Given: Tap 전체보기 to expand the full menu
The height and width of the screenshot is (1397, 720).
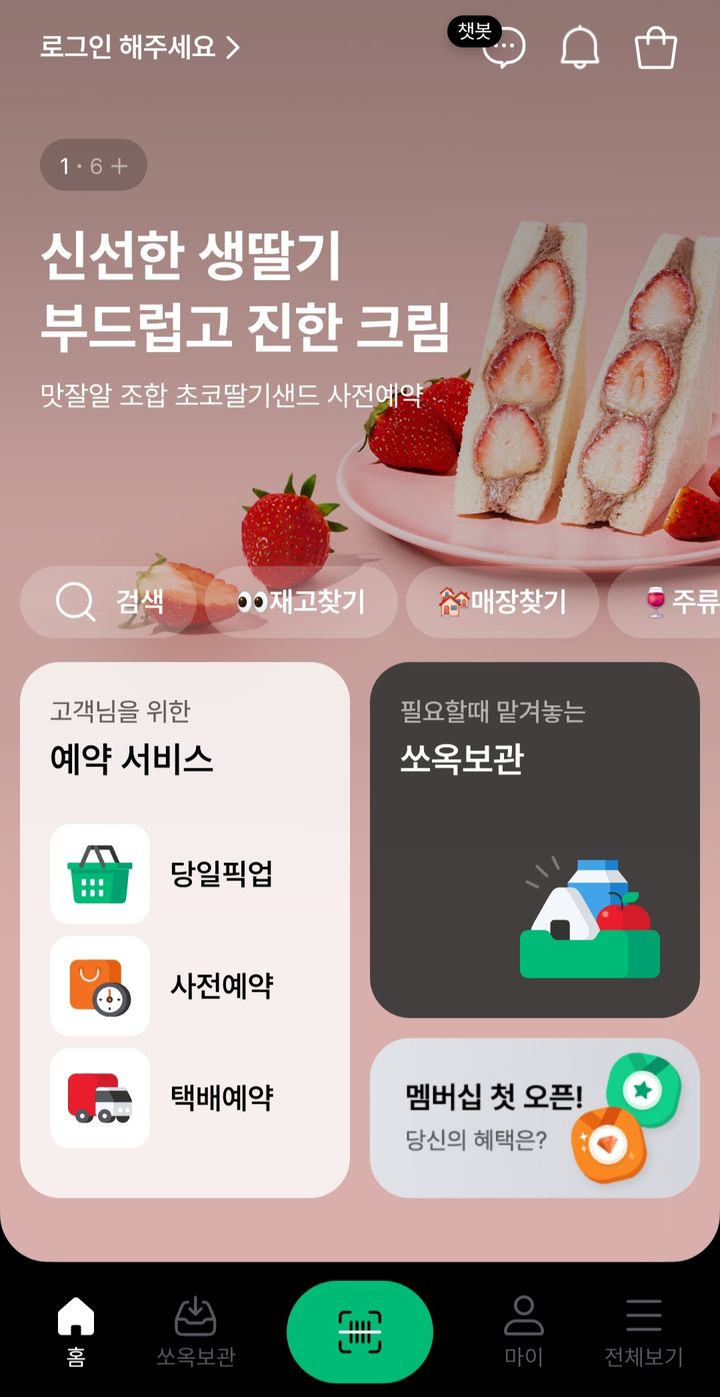Looking at the screenshot, I should coord(645,1325).
